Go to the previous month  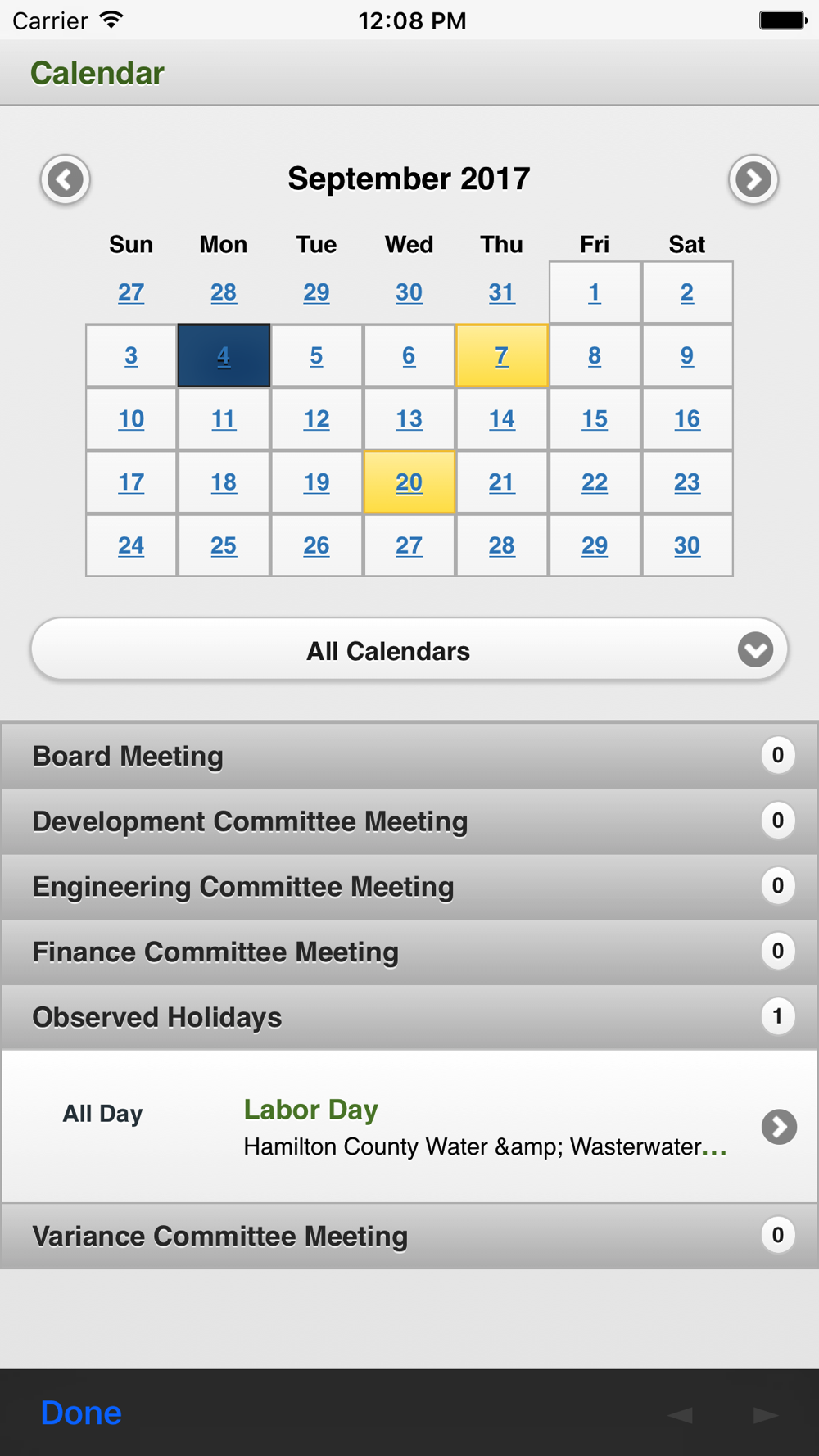(x=66, y=179)
